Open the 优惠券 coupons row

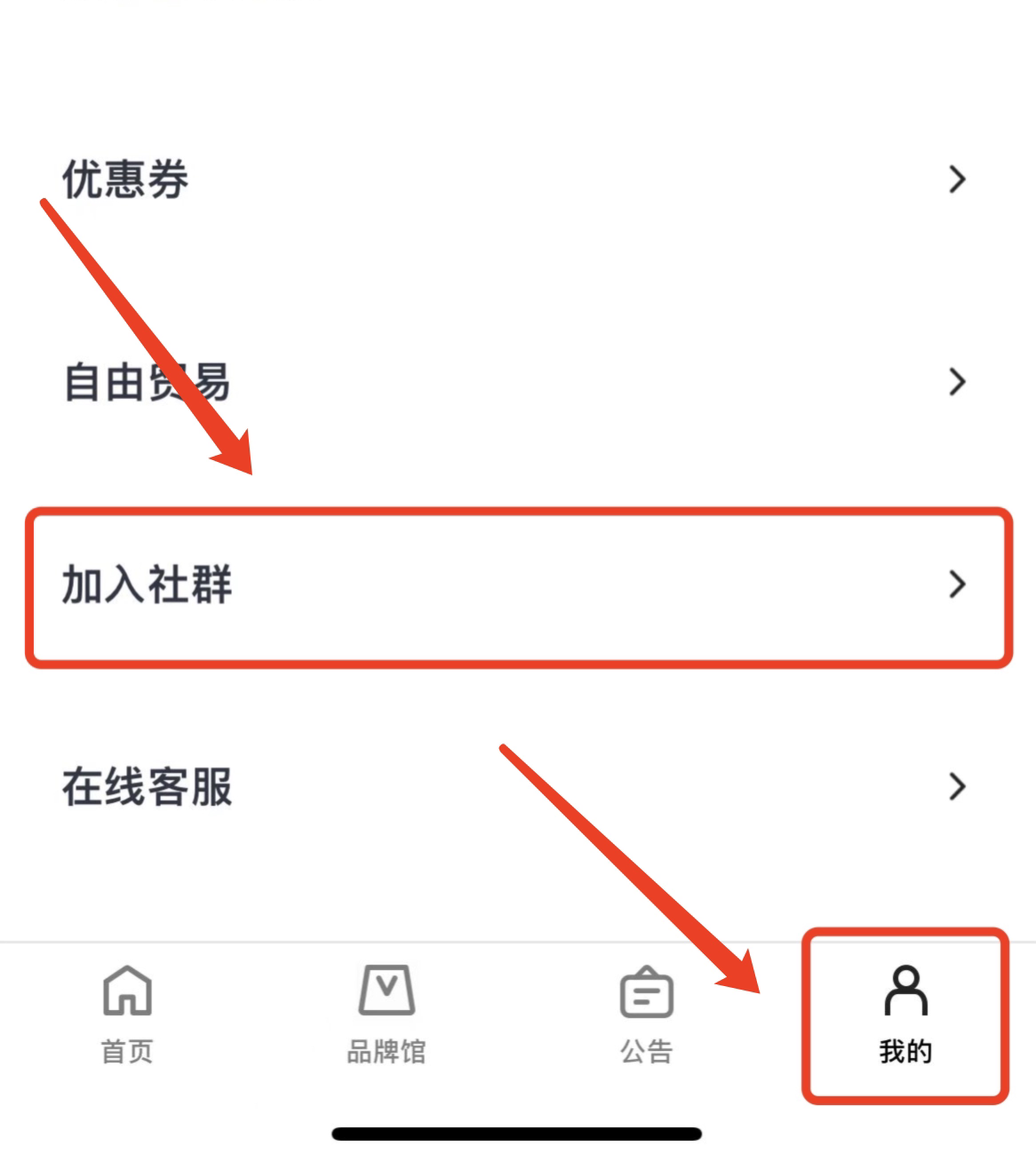[515, 179]
